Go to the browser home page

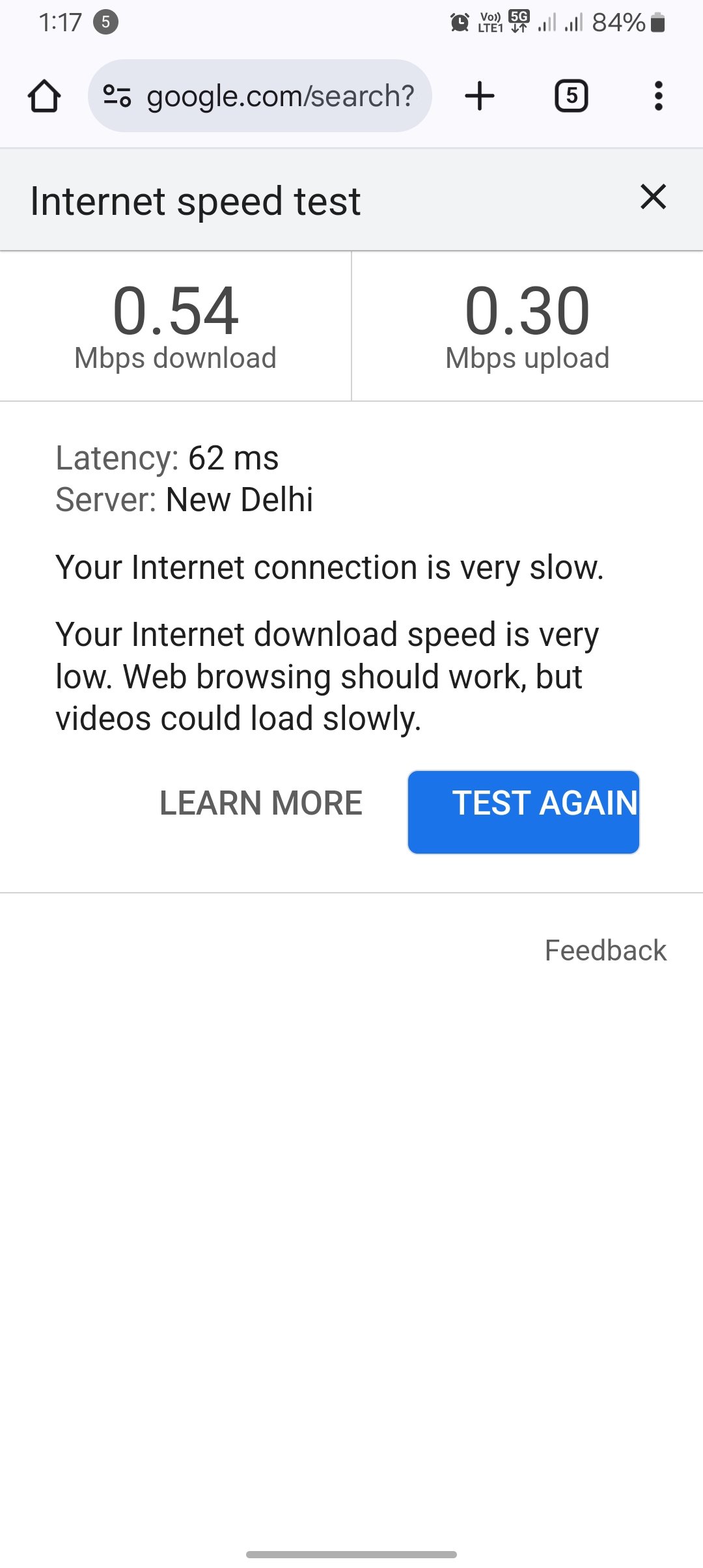pos(44,96)
